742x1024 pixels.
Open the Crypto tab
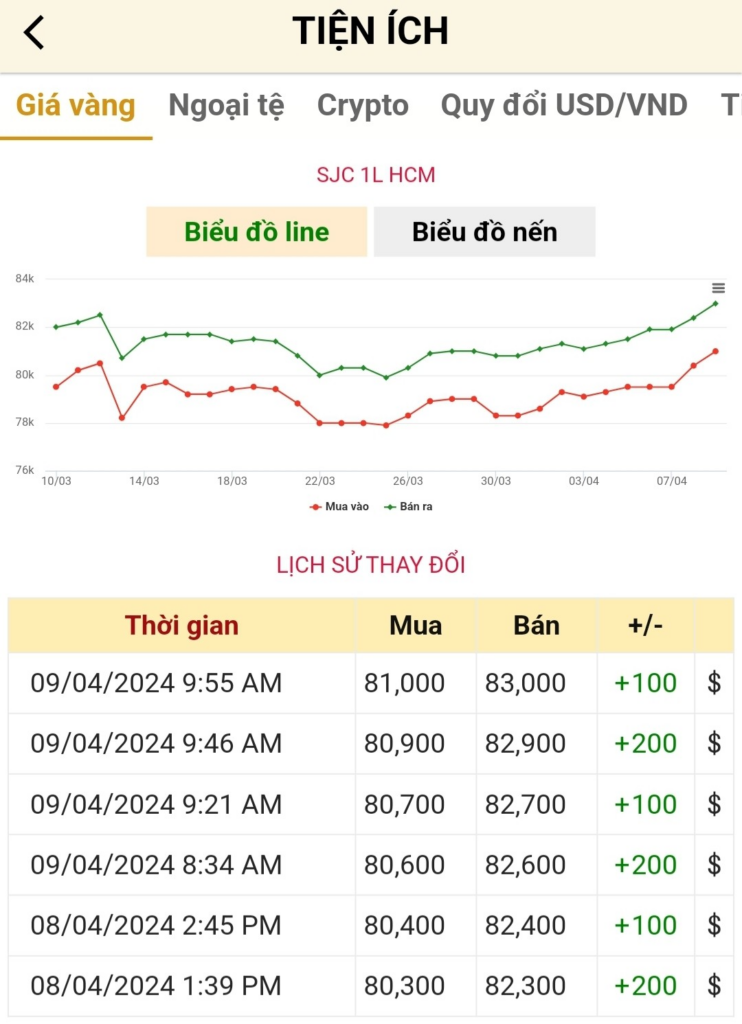click(363, 105)
